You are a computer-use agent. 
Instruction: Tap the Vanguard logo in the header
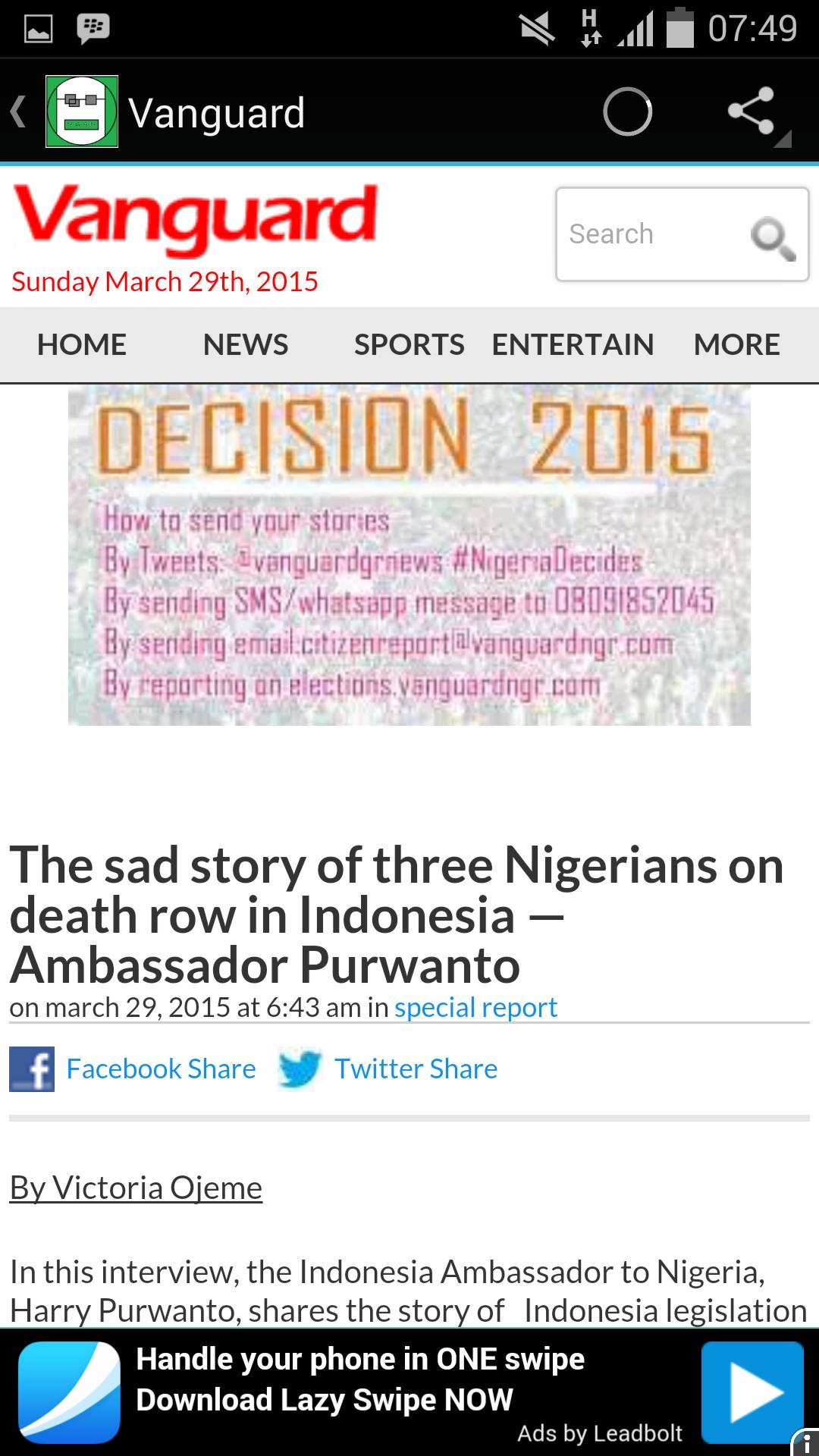click(x=194, y=218)
